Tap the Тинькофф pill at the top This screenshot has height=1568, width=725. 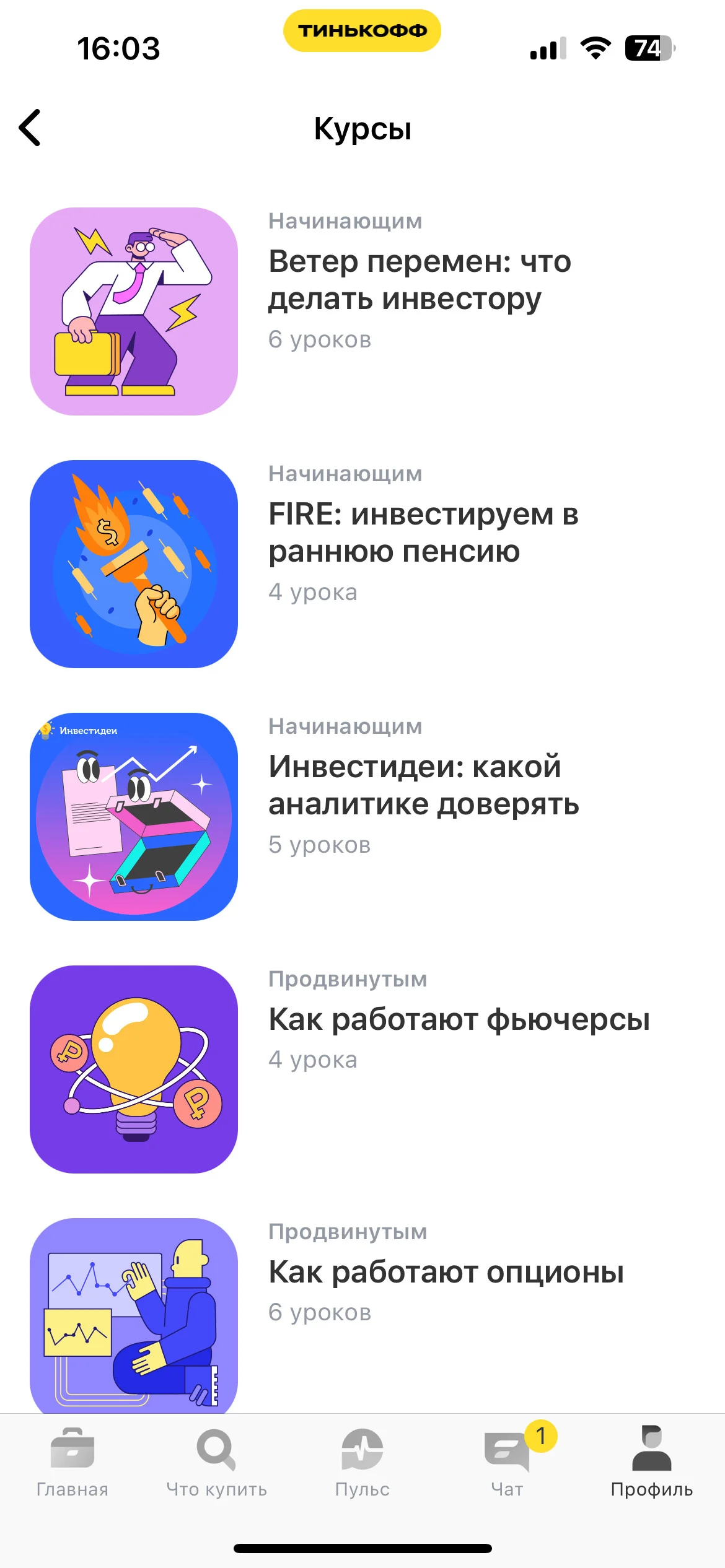362,30
